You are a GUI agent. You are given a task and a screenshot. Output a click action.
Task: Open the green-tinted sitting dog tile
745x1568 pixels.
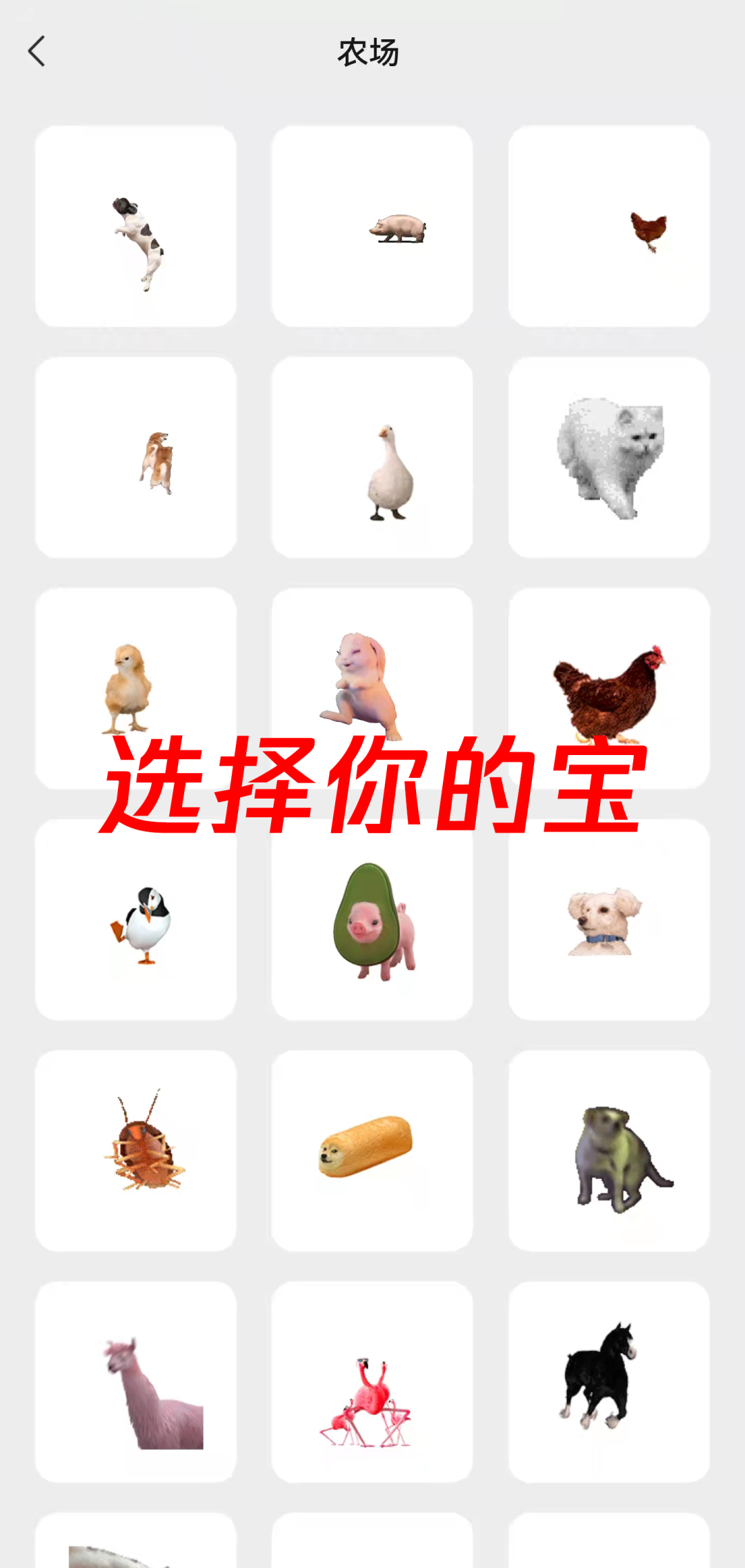(x=609, y=1150)
